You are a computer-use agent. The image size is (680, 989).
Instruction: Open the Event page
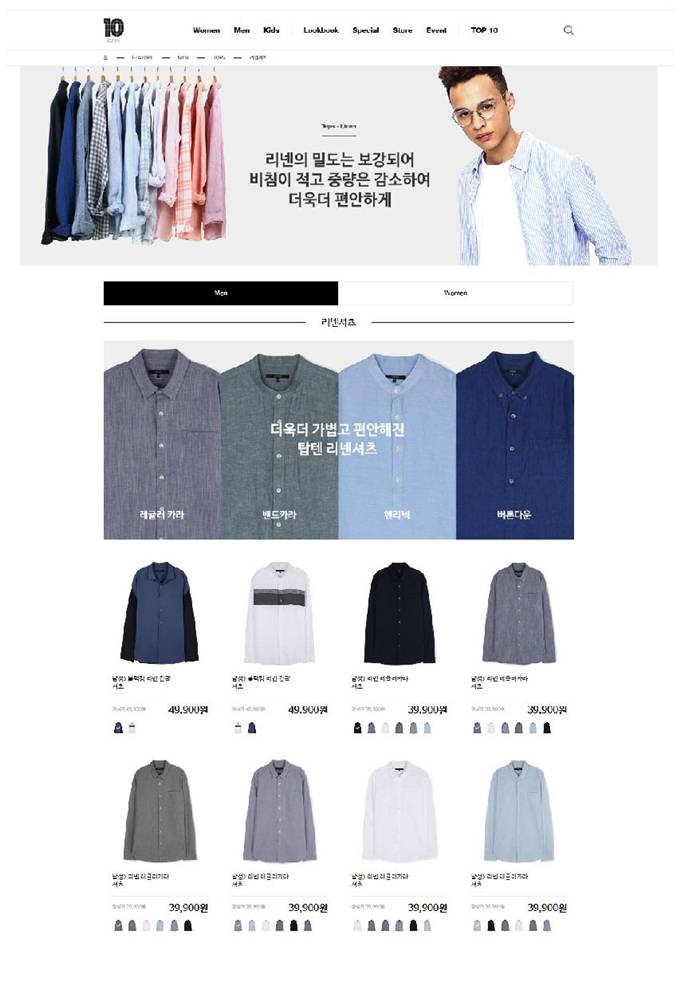[436, 30]
